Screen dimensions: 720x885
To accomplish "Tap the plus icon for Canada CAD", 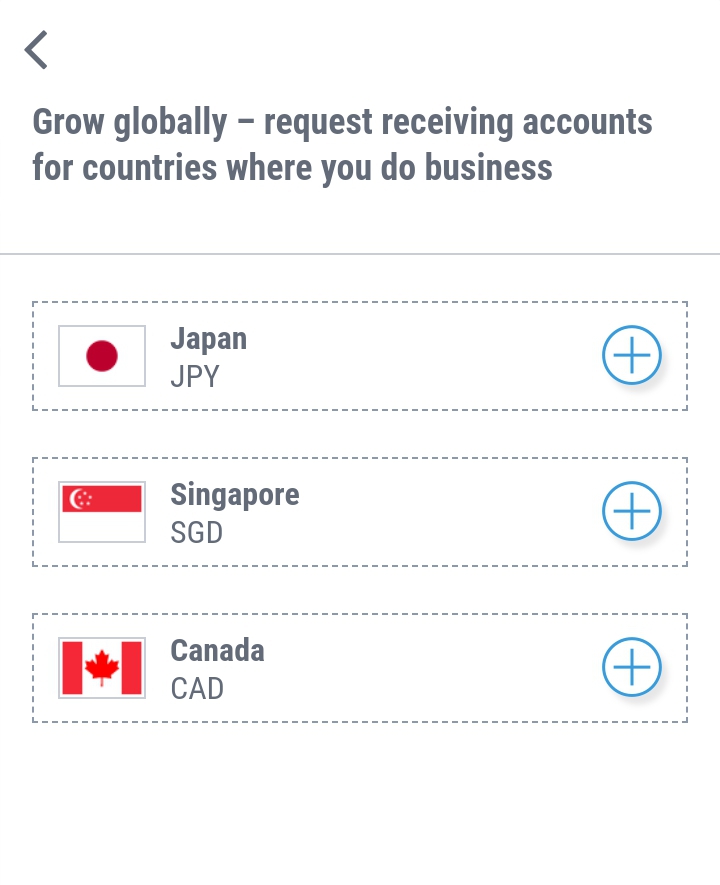I will [631, 667].
